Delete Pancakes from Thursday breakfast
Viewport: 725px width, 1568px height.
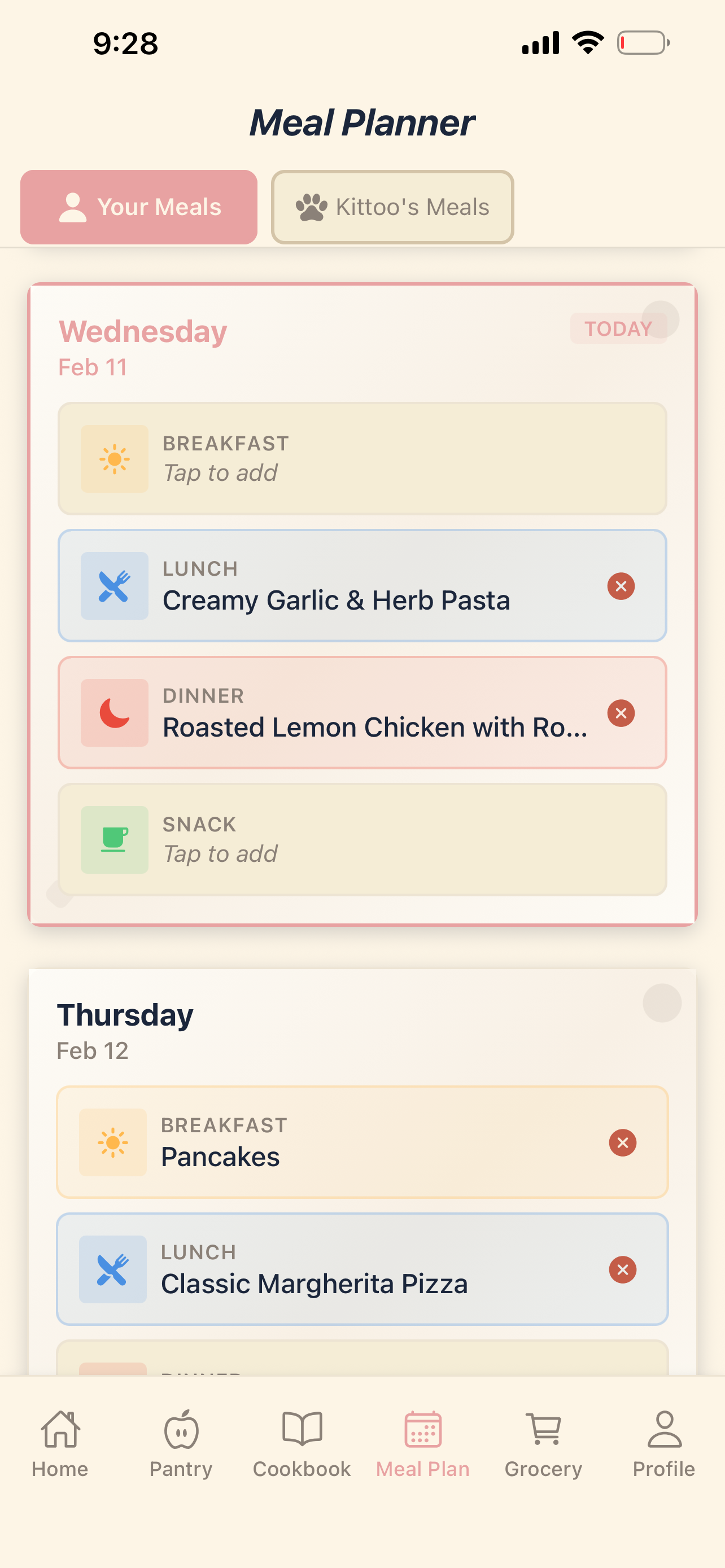622,1142
